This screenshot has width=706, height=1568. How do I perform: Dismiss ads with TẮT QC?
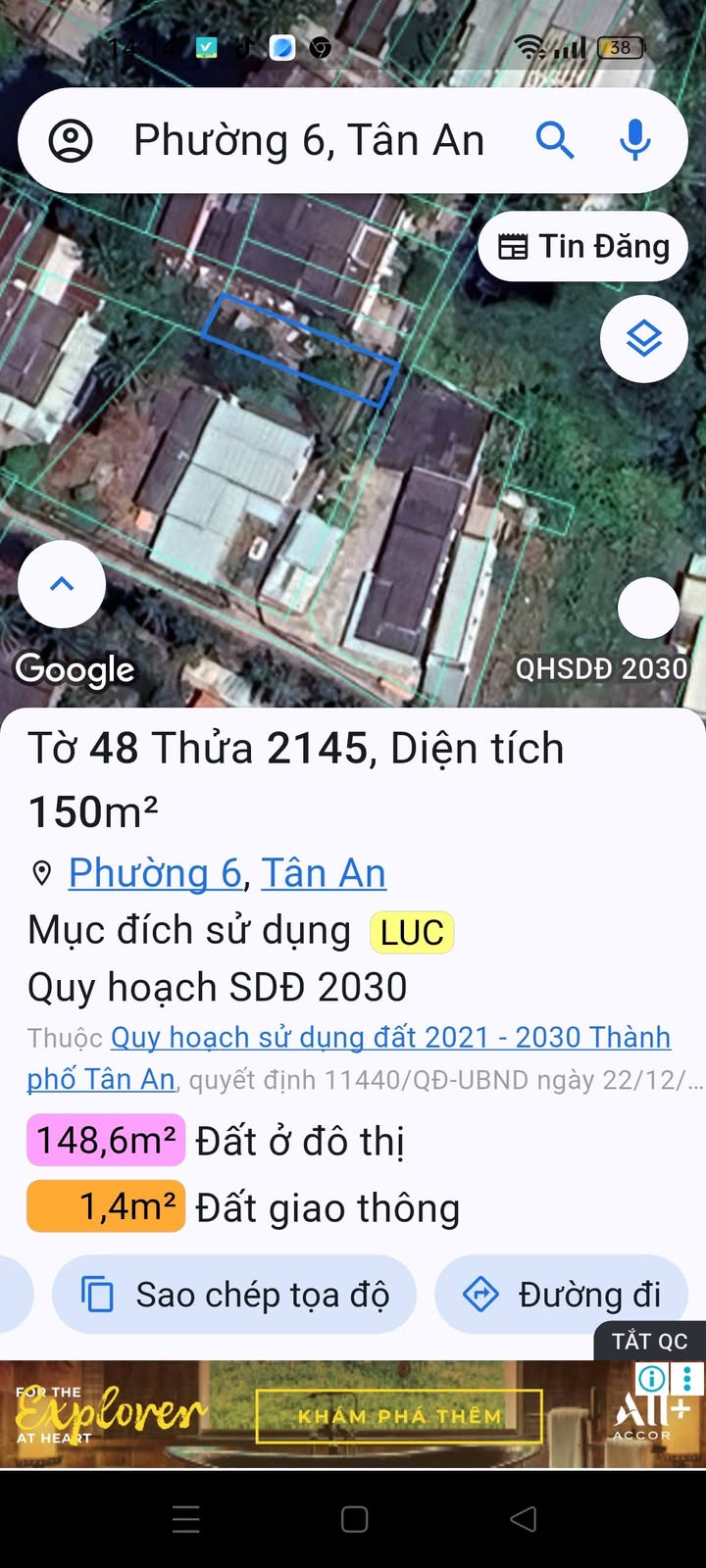(649, 1342)
